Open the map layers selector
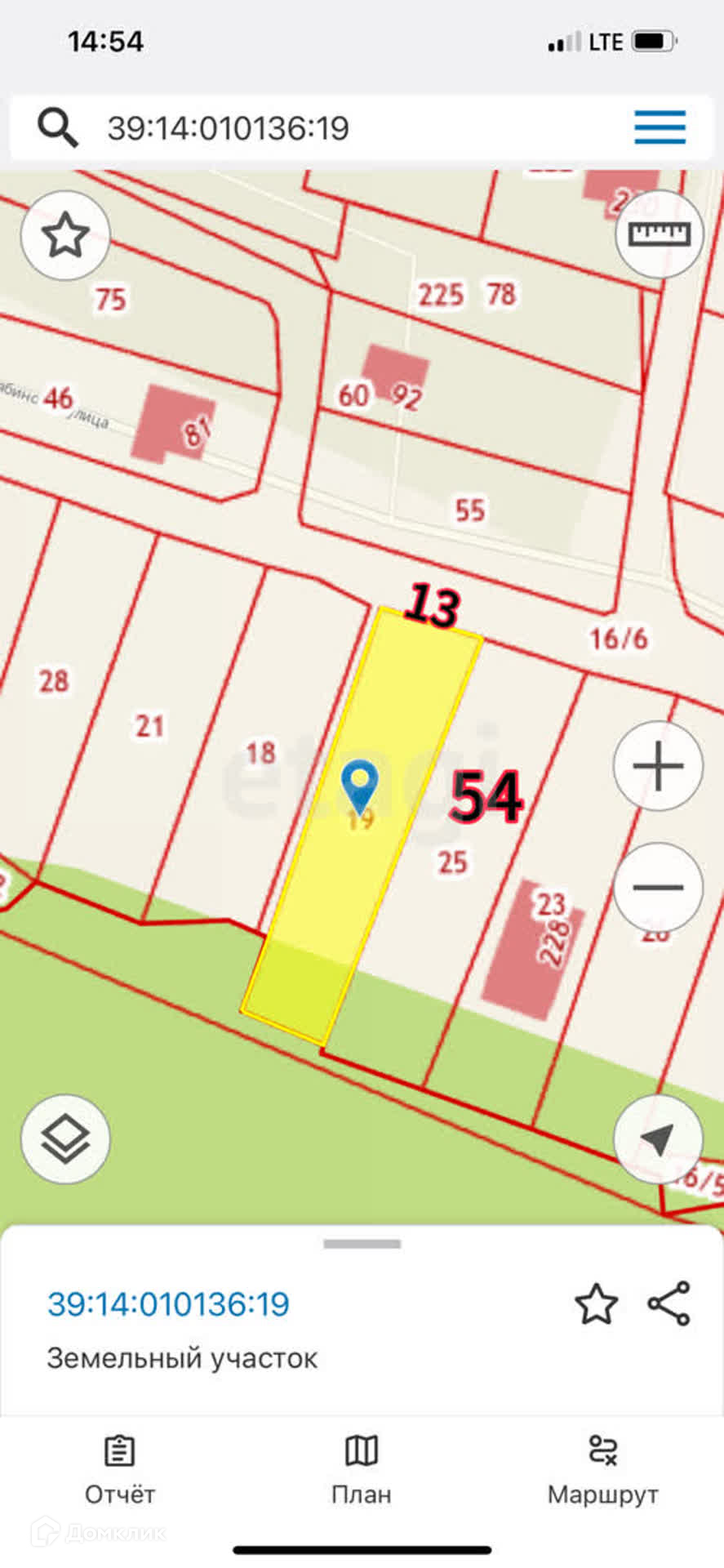Screen dimensions: 724x1568 pos(65,1139)
